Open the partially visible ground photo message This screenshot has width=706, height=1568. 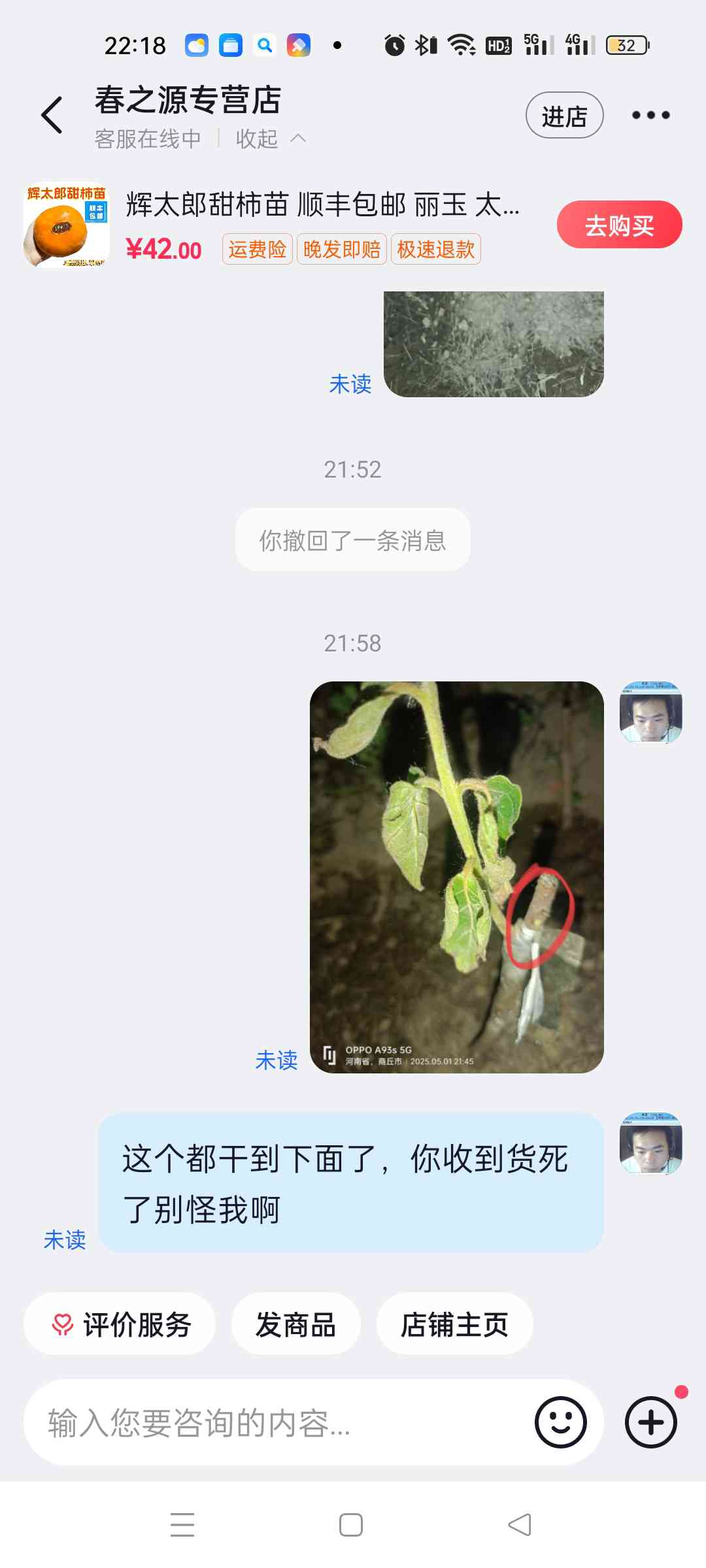(494, 344)
